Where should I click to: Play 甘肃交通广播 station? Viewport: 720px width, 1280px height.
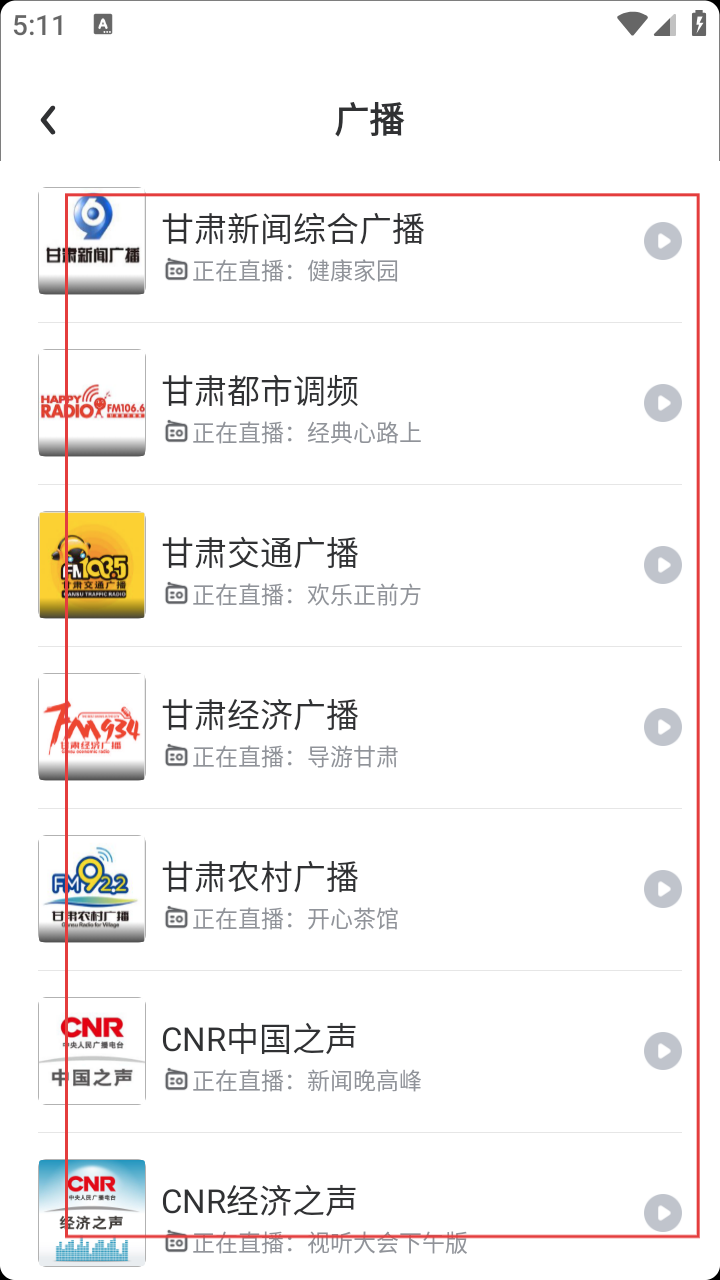coord(662,565)
